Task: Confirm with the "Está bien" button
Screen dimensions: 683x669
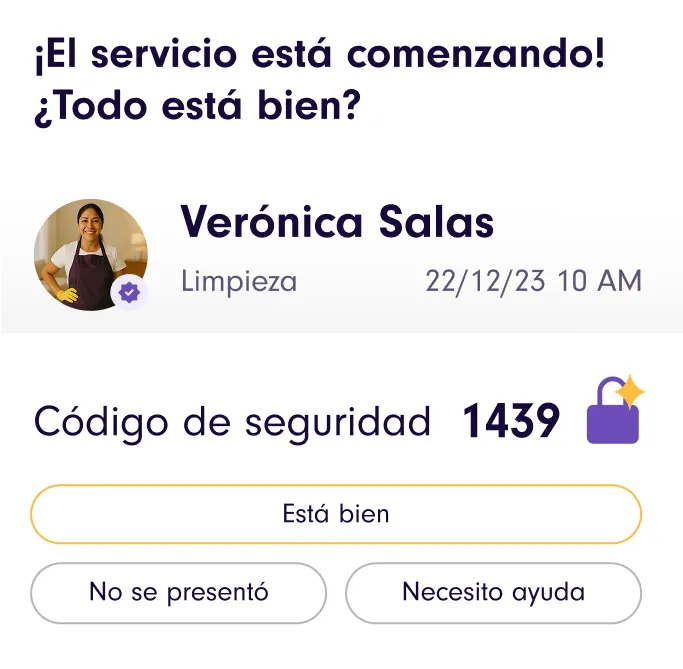Action: tap(335, 514)
